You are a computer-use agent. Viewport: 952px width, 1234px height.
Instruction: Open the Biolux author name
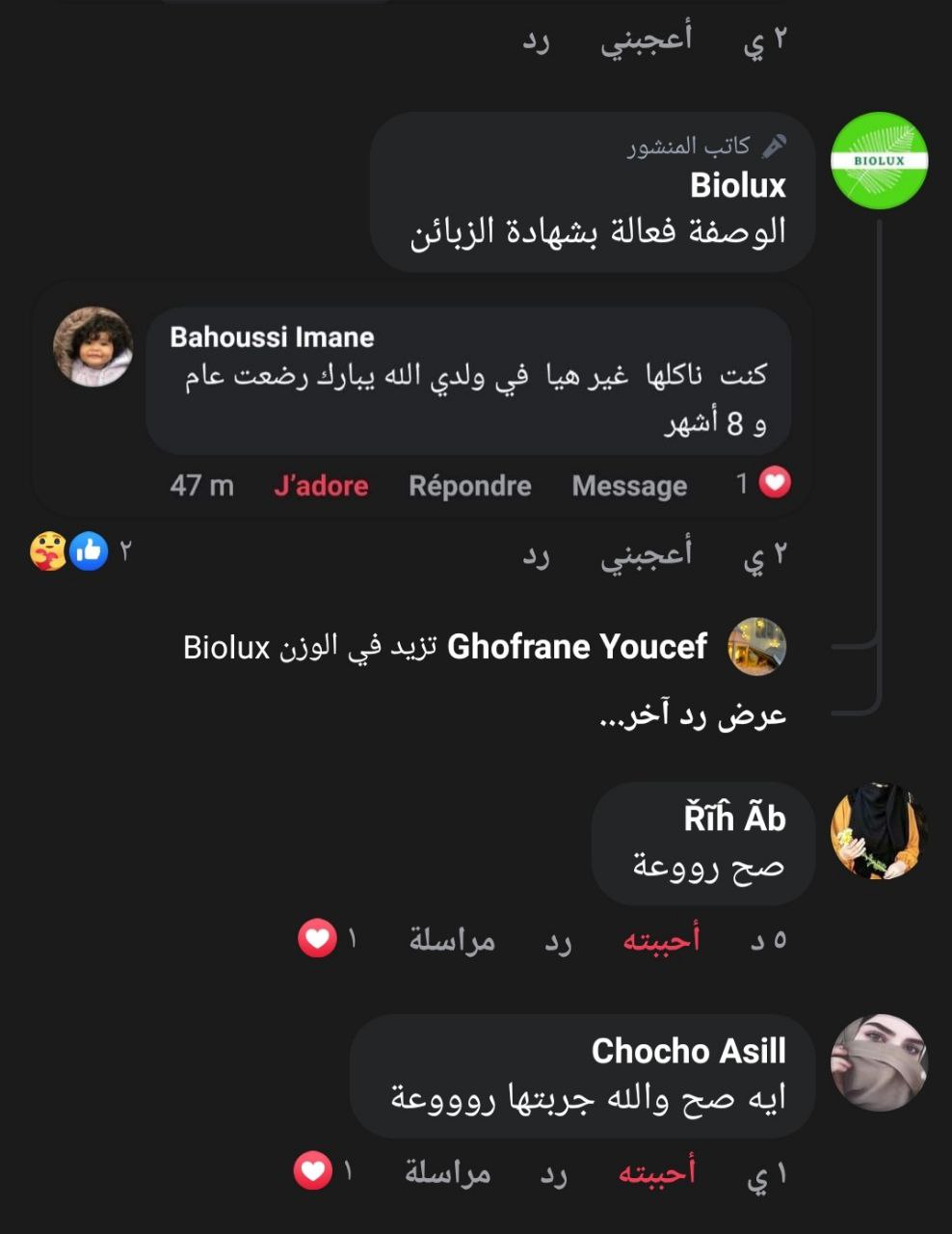[x=738, y=185]
